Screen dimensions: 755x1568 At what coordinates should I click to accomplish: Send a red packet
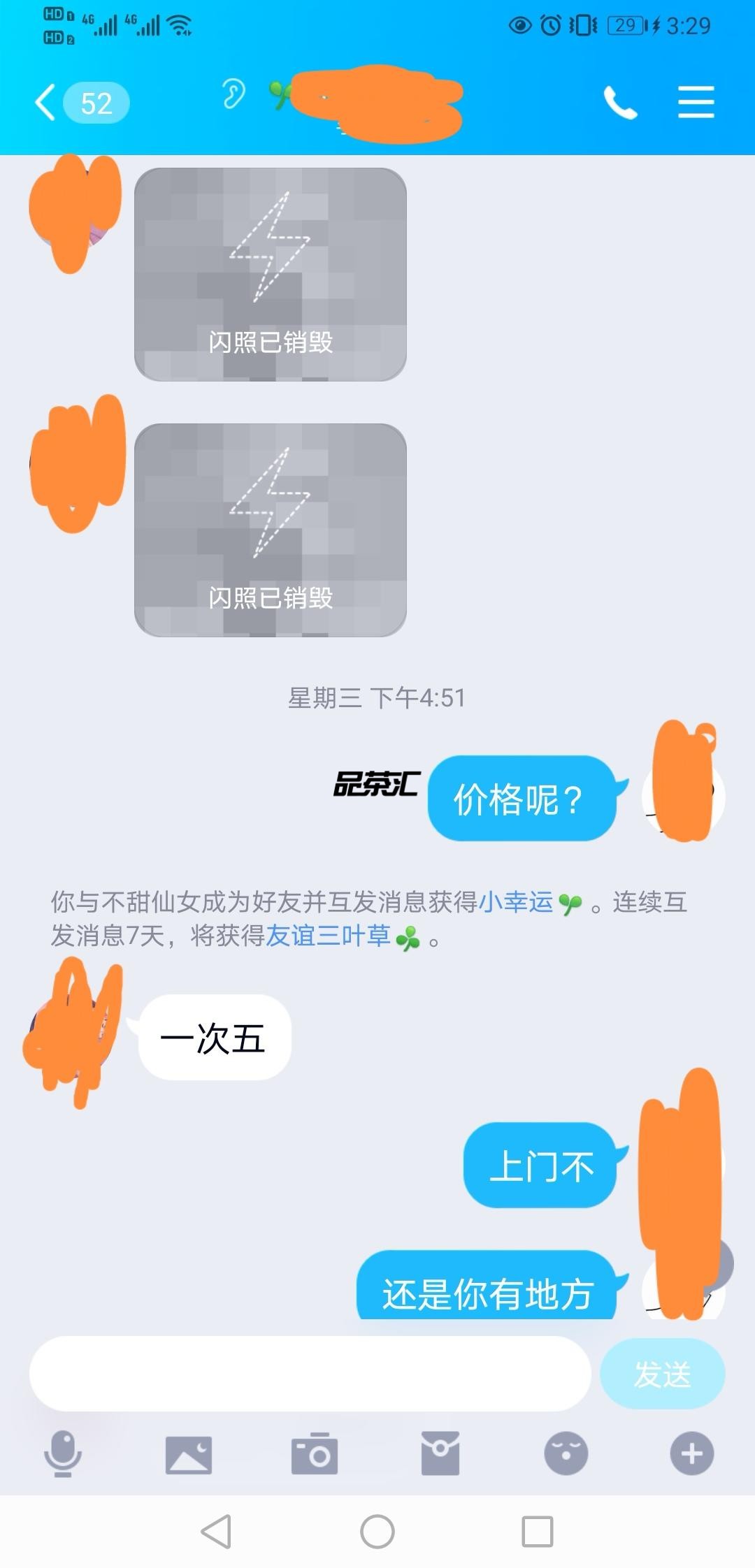pos(440,1453)
